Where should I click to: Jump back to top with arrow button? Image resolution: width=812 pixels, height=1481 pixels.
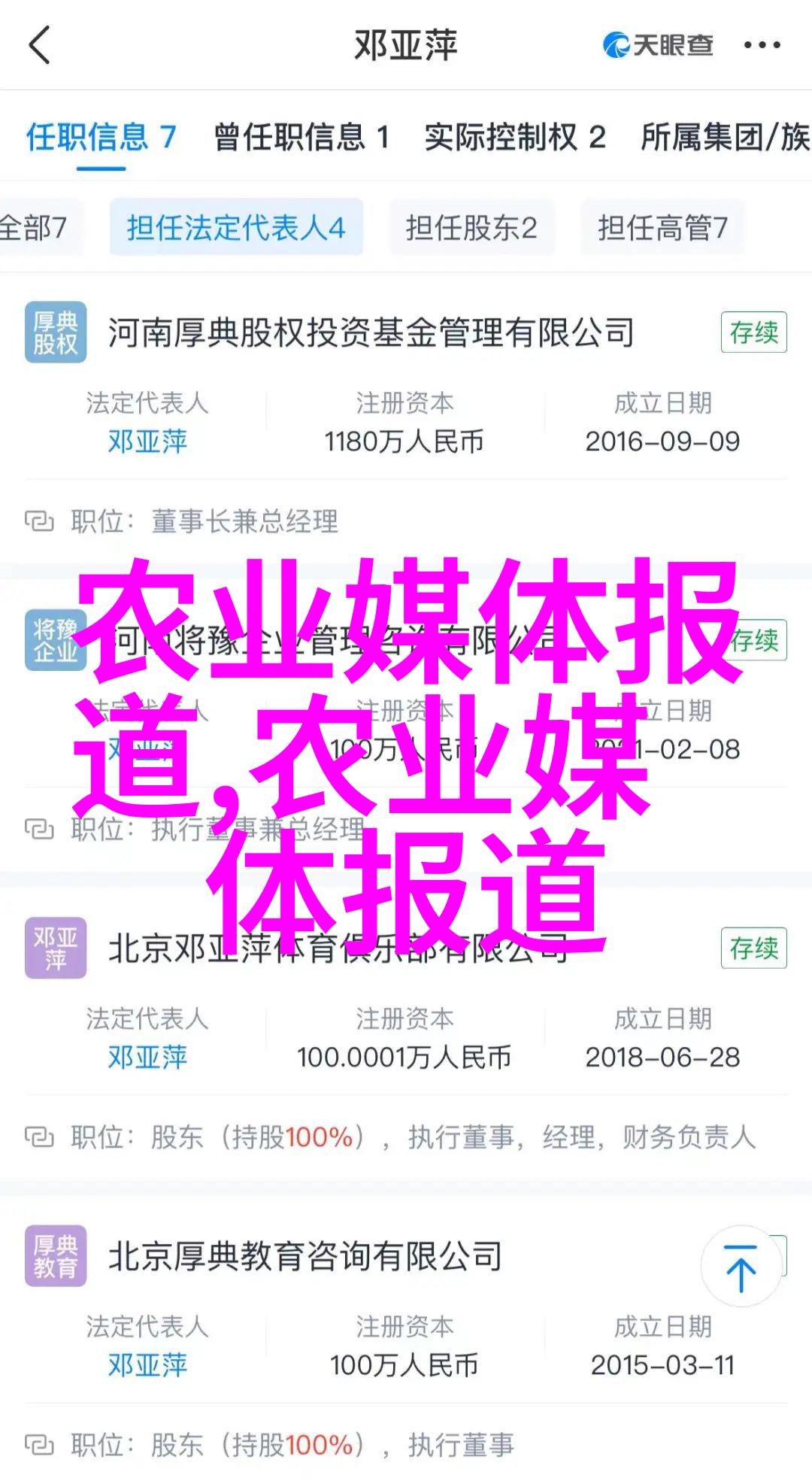(741, 1267)
